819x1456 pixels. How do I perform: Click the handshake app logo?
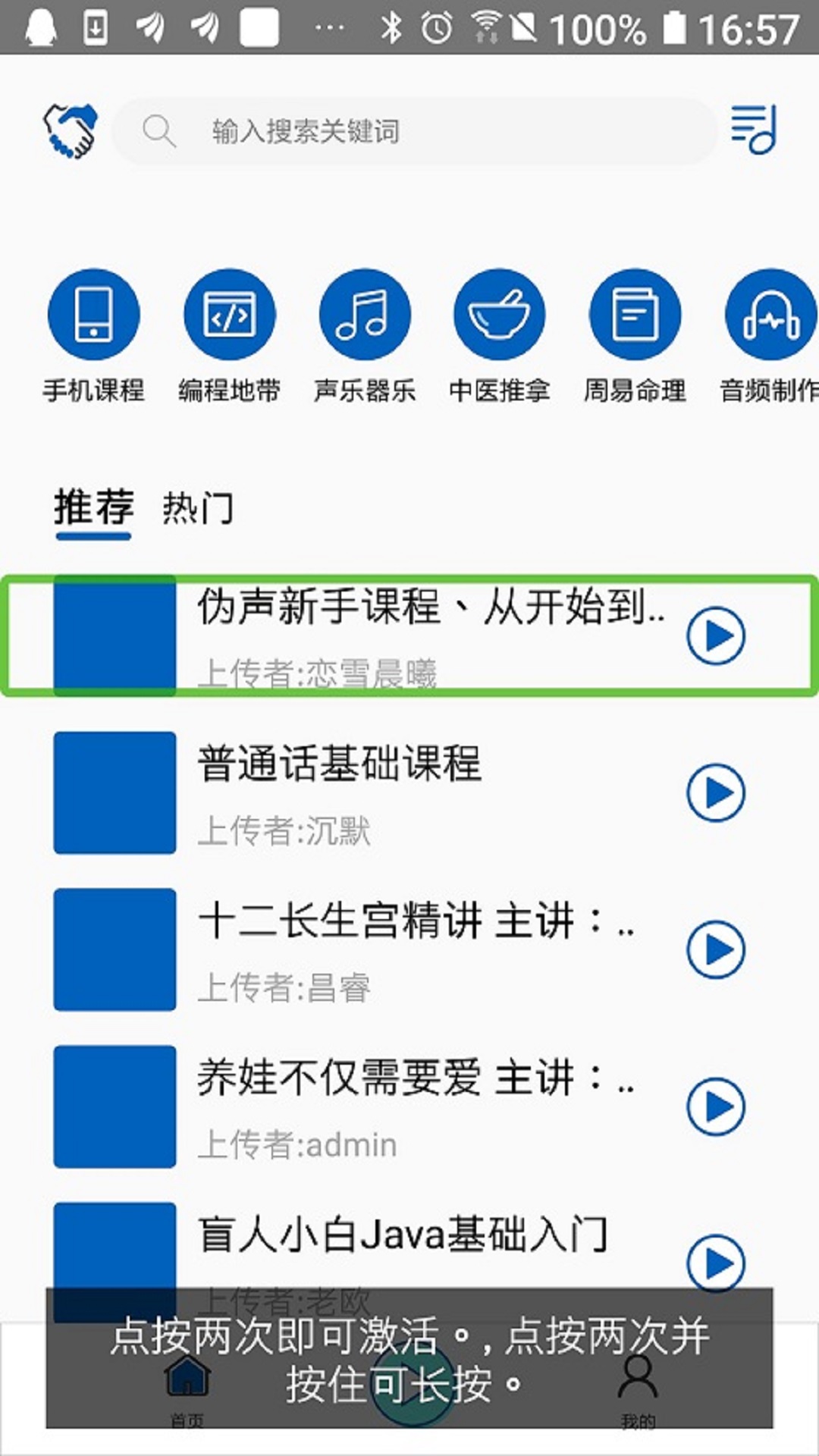click(72, 130)
